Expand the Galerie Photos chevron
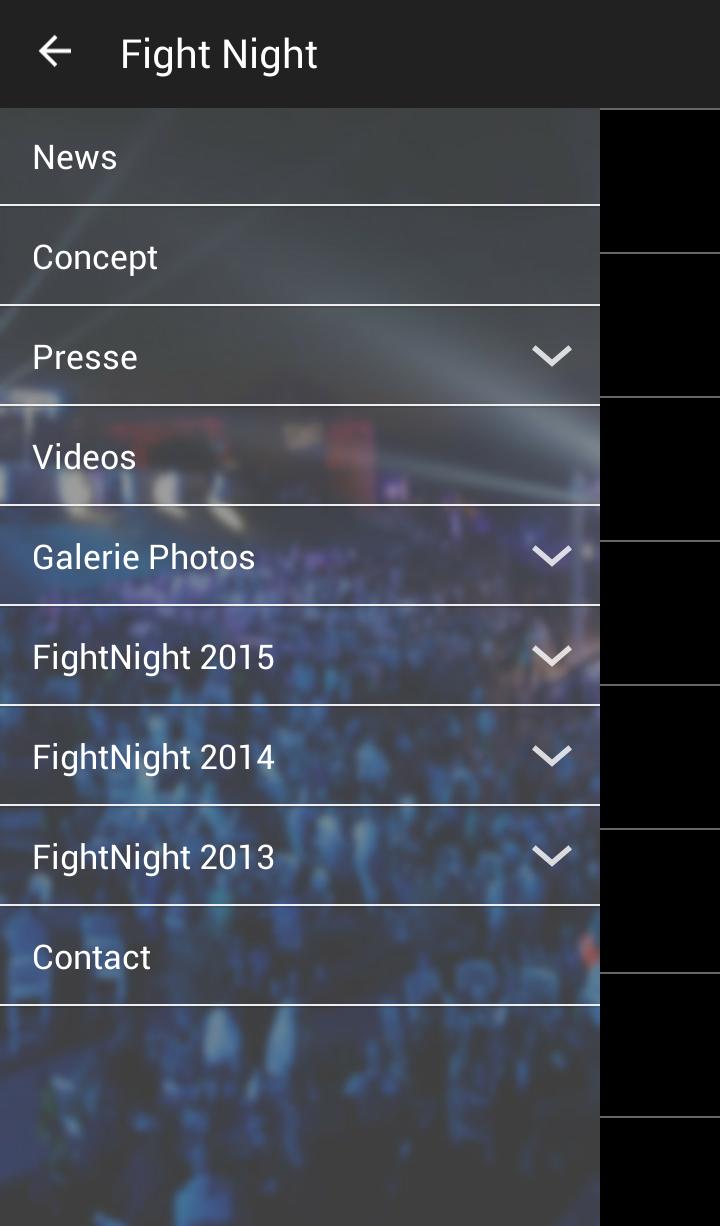Viewport: 720px width, 1226px height. click(x=551, y=556)
